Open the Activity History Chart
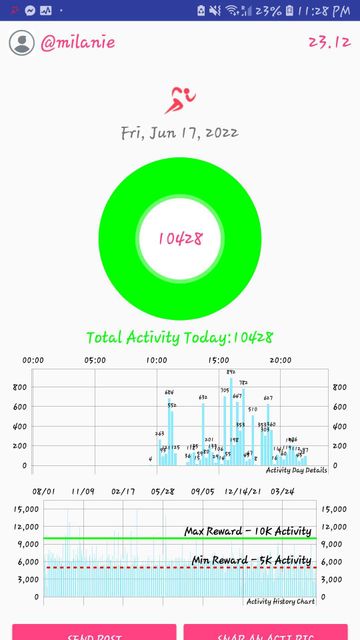Viewport: 360px width, 640px height. coord(180,547)
